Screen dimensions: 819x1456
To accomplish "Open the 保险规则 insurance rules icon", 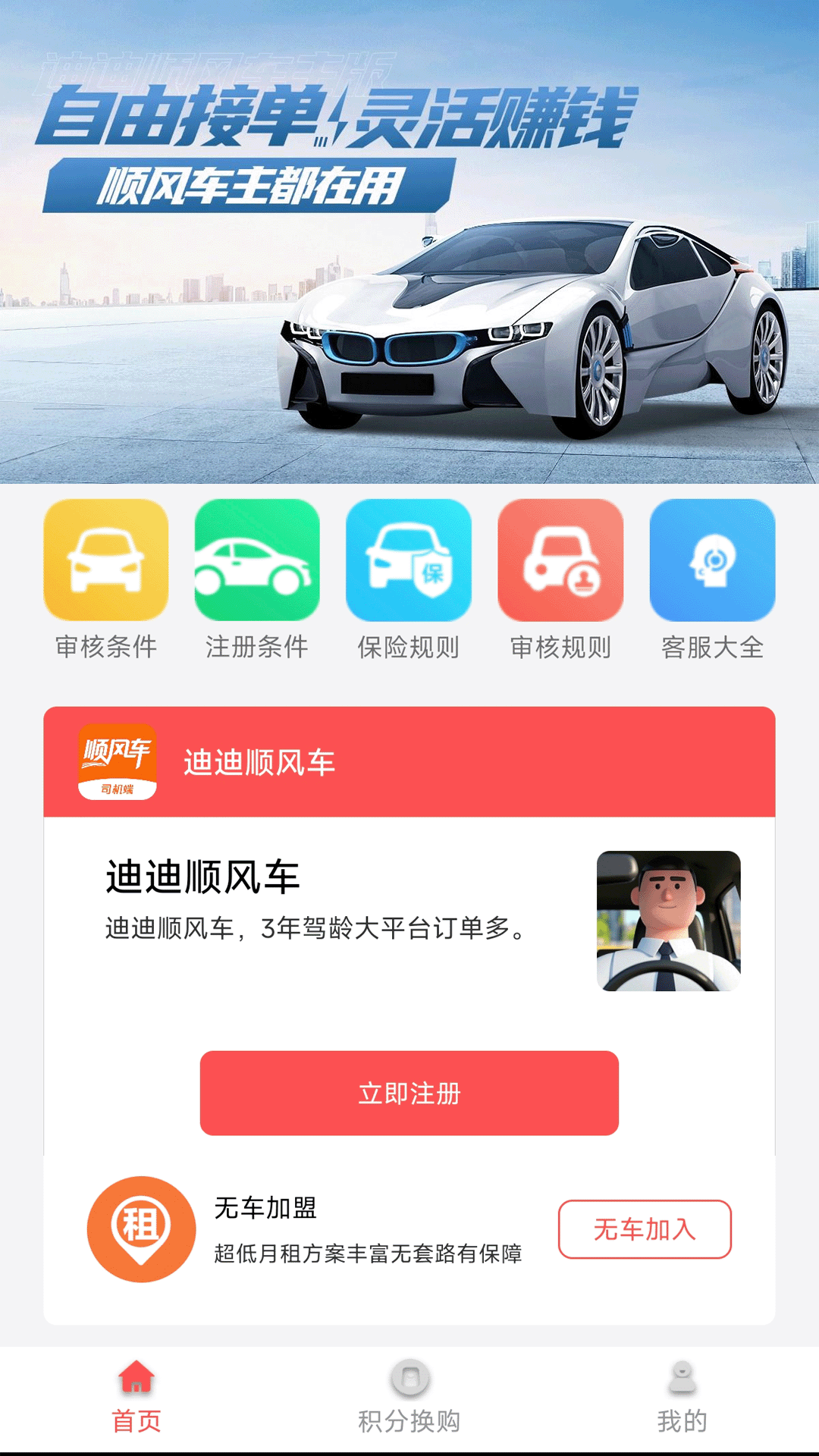I will point(409,561).
